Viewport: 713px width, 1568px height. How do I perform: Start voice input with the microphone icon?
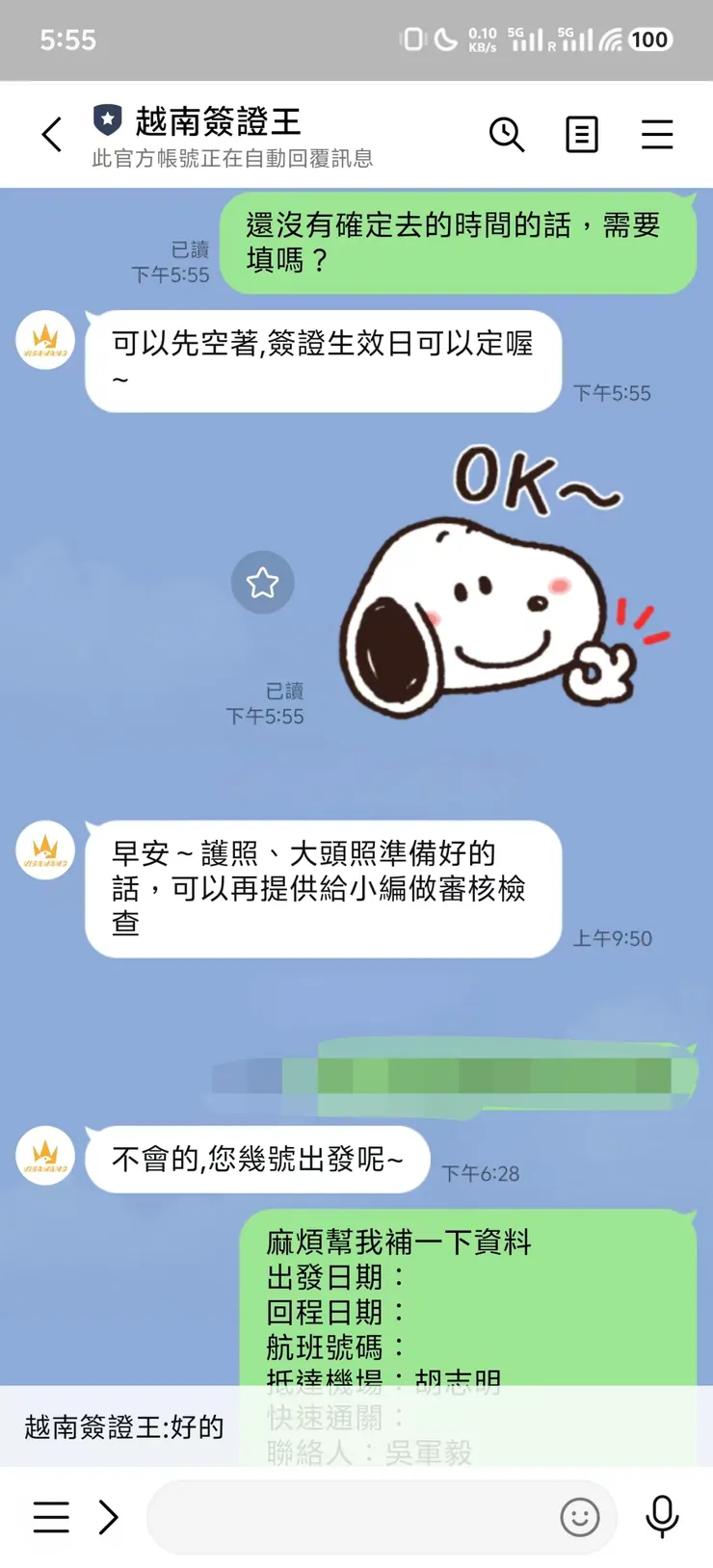pos(661,1516)
